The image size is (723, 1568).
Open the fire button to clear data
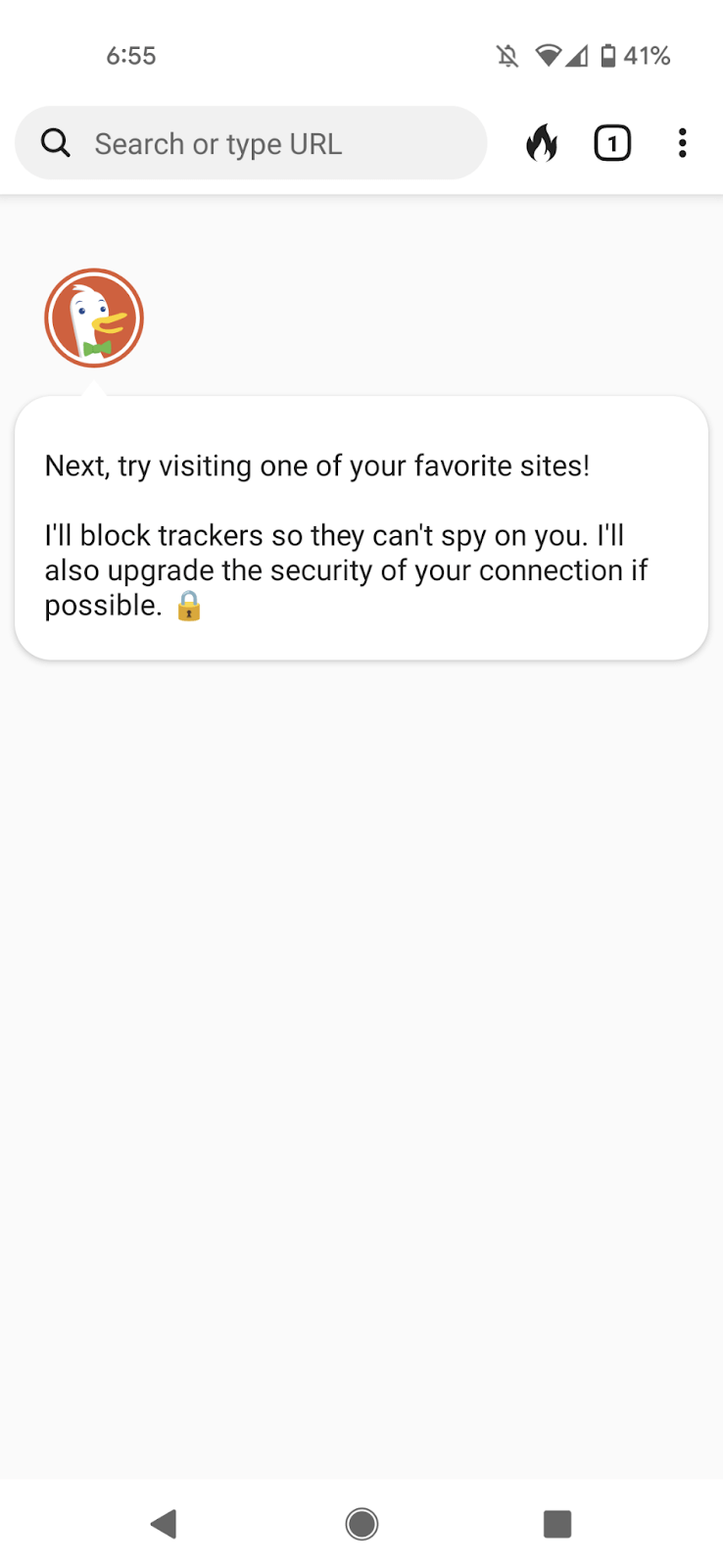(x=542, y=143)
